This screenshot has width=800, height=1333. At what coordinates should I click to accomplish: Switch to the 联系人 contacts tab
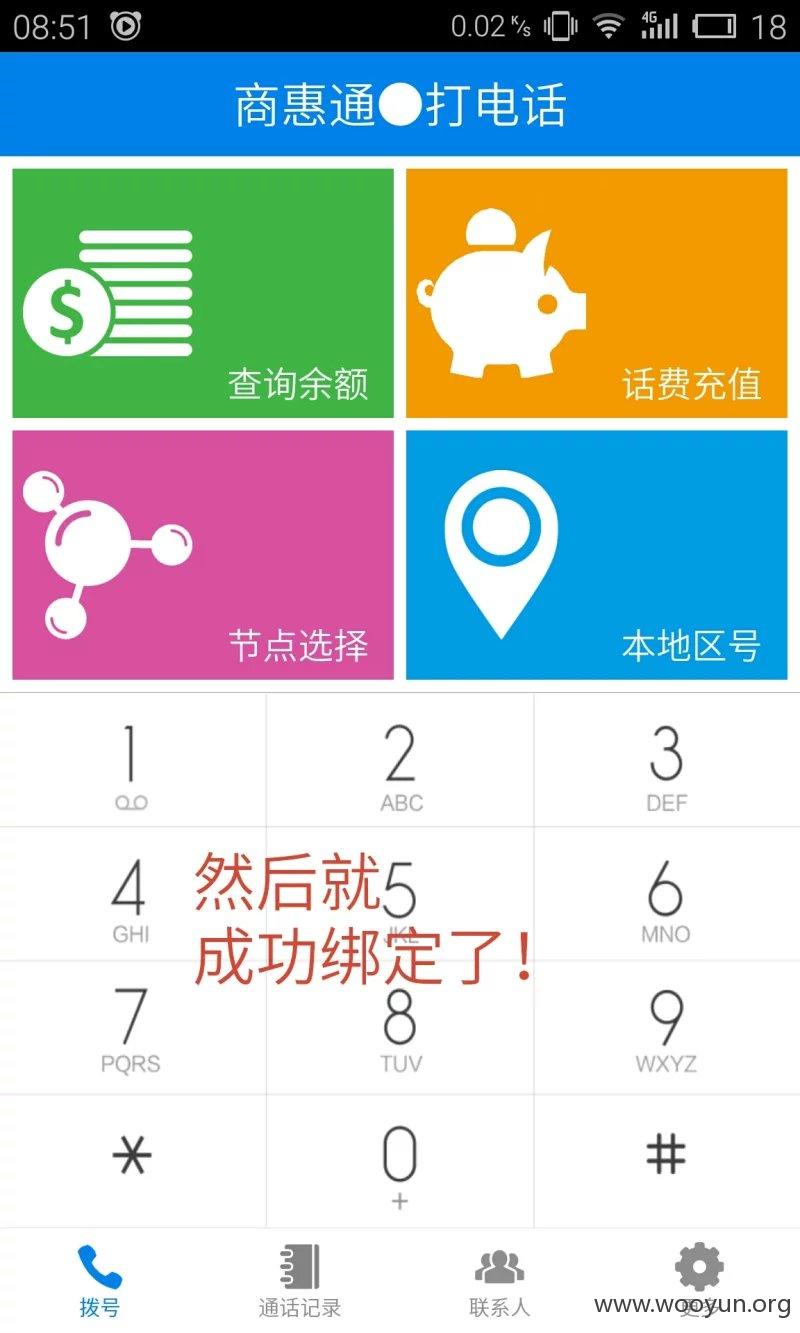(x=500, y=1281)
